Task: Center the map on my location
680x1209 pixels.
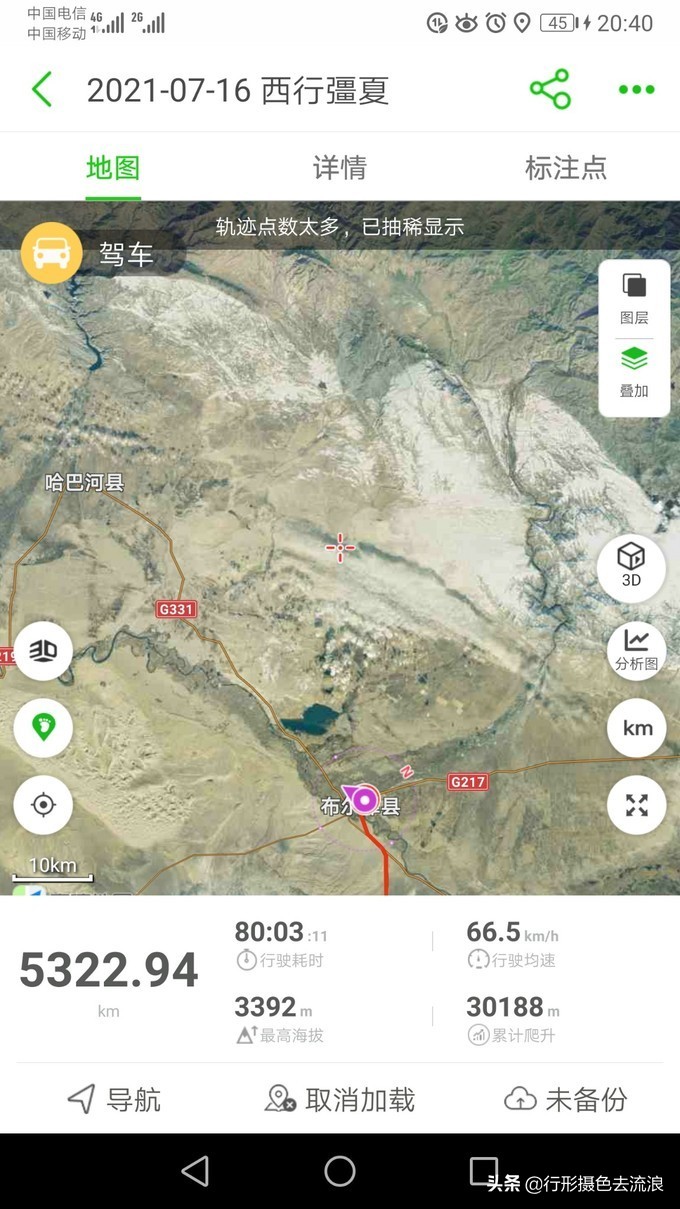Action: tap(43, 804)
